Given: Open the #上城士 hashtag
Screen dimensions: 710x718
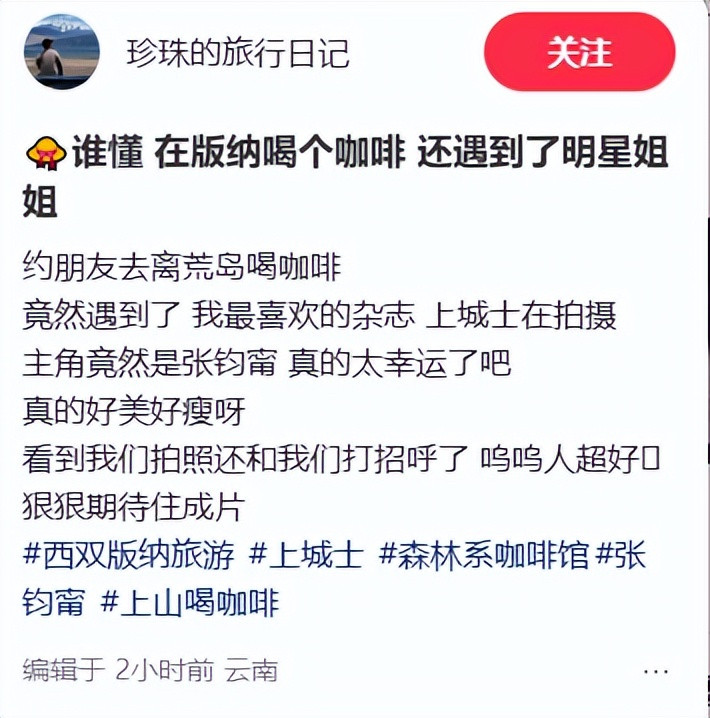Looking at the screenshot, I should pyautogui.click(x=306, y=555).
